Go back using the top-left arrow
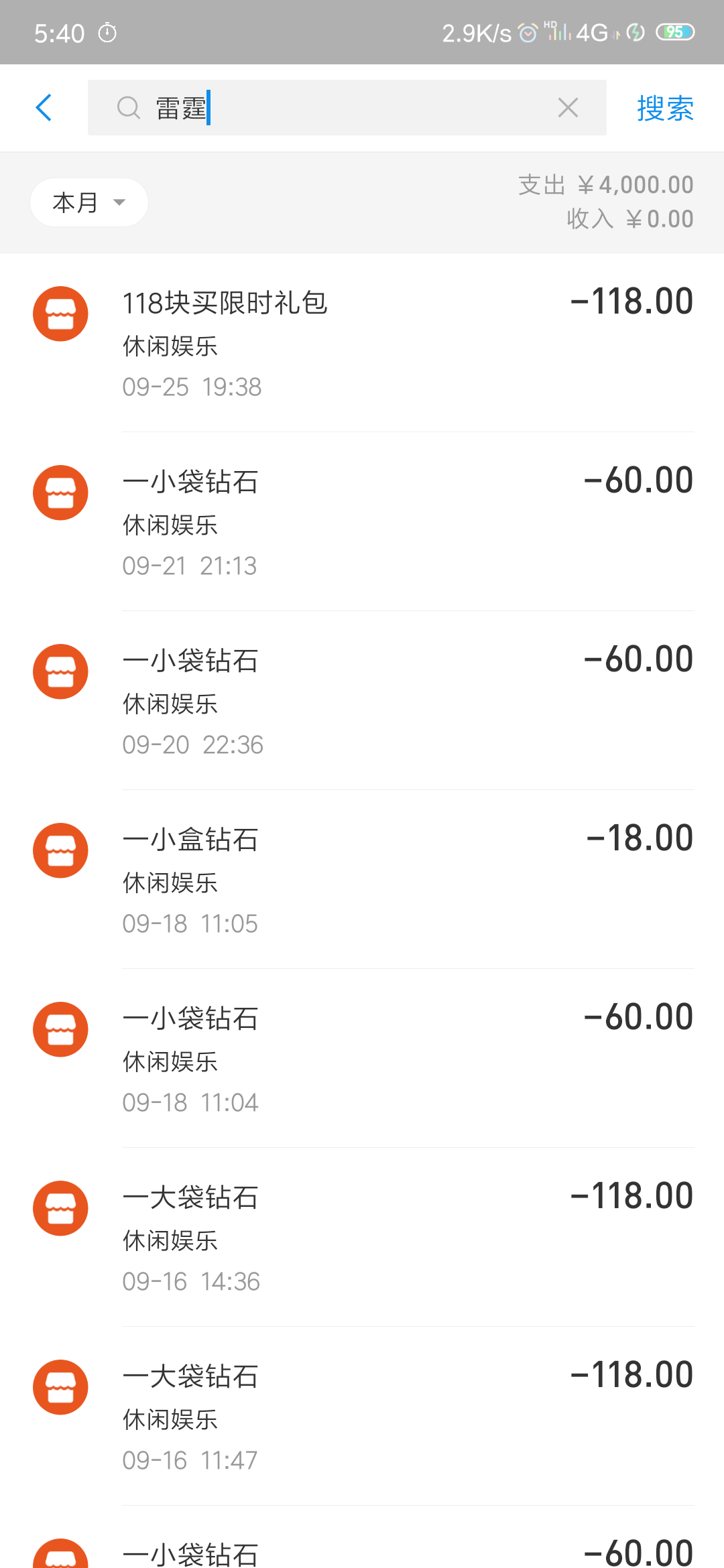724x1568 pixels. click(x=44, y=108)
